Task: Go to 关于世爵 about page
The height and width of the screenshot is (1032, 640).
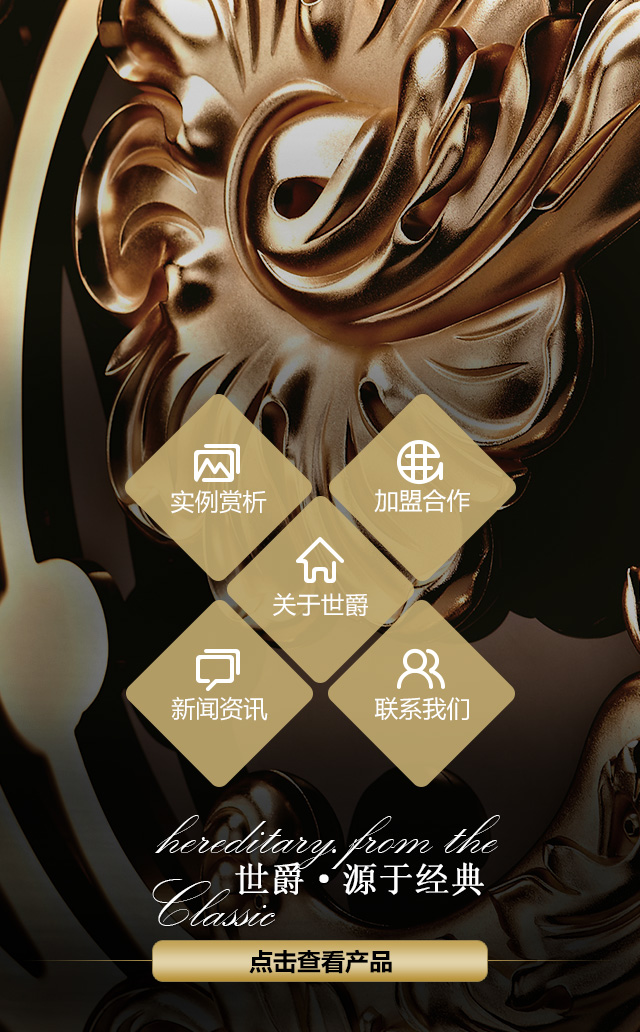Action: click(320, 588)
